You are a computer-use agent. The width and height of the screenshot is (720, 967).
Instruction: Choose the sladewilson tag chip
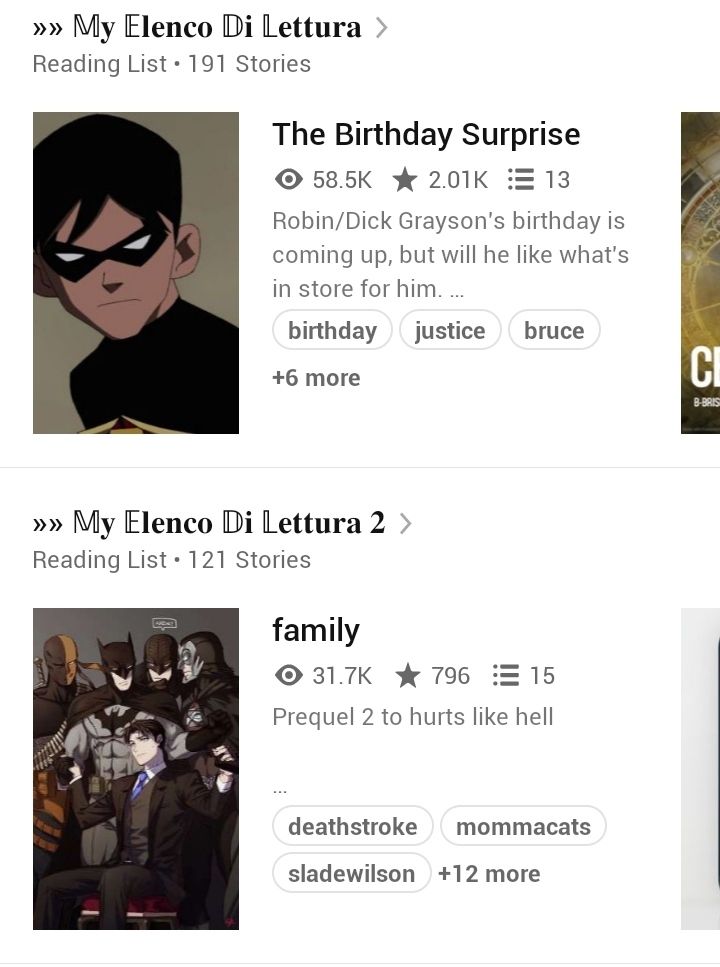351,874
